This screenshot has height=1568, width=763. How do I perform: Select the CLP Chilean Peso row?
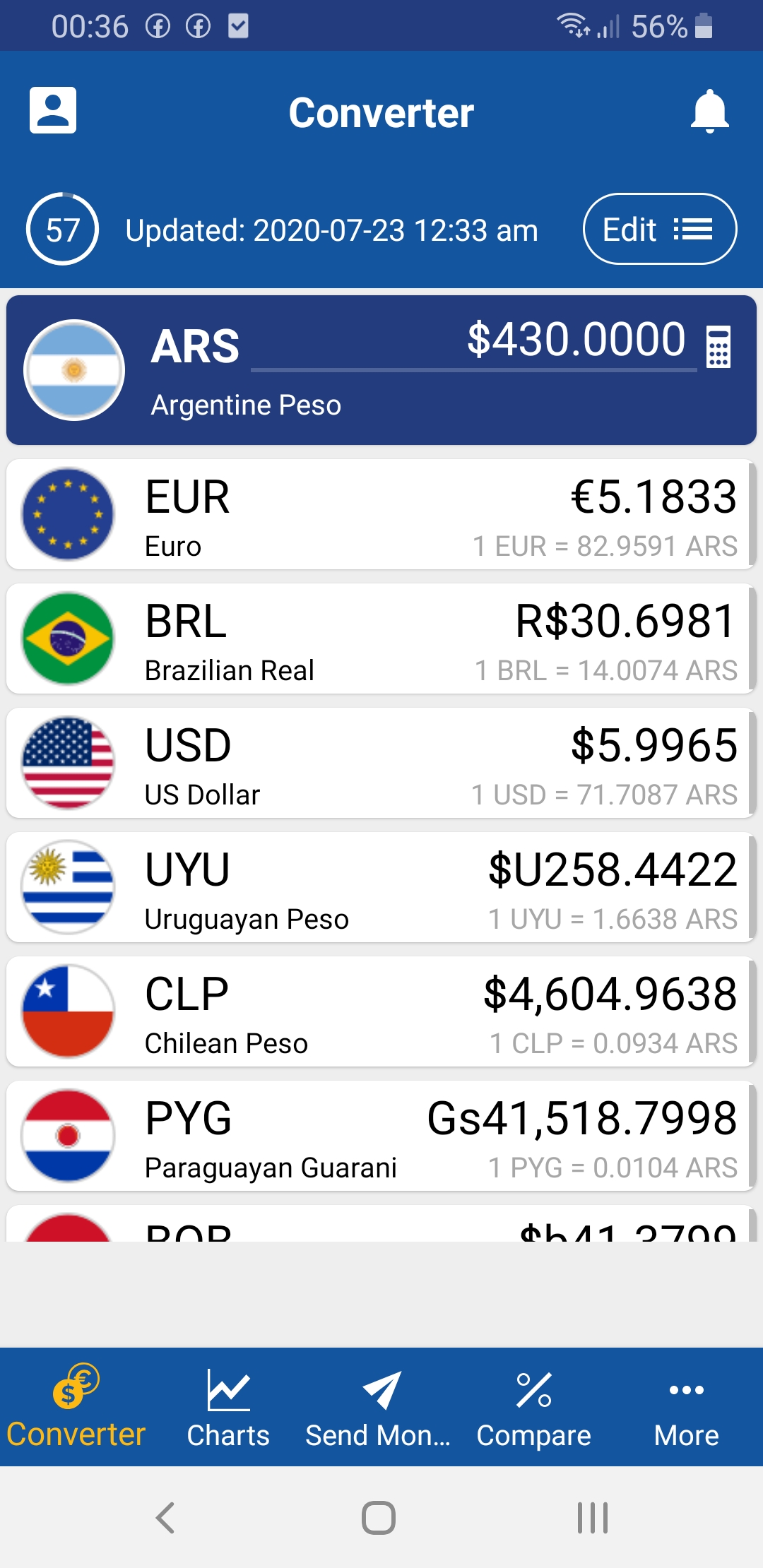point(381,1012)
